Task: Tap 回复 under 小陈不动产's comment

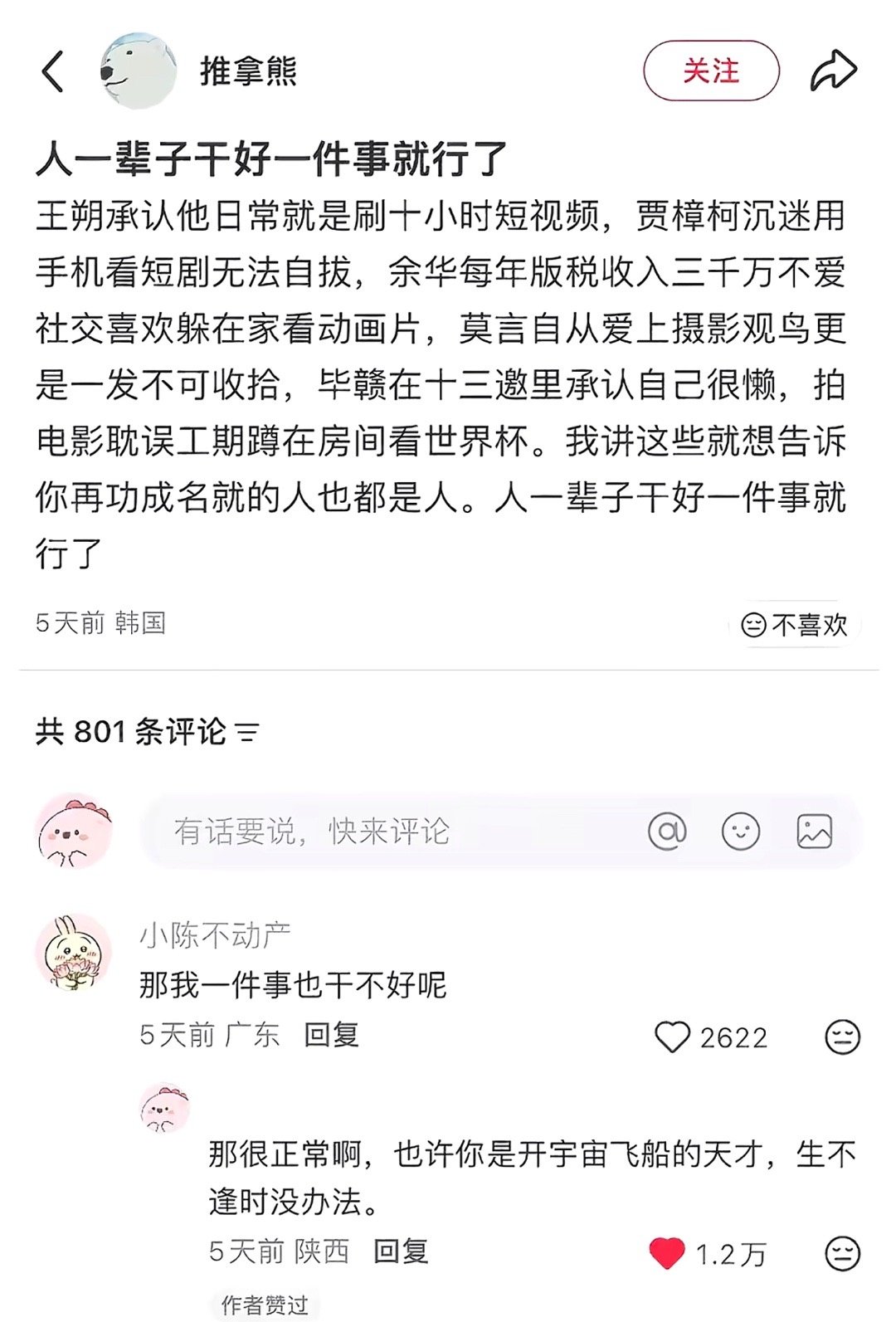Action: 331,1034
